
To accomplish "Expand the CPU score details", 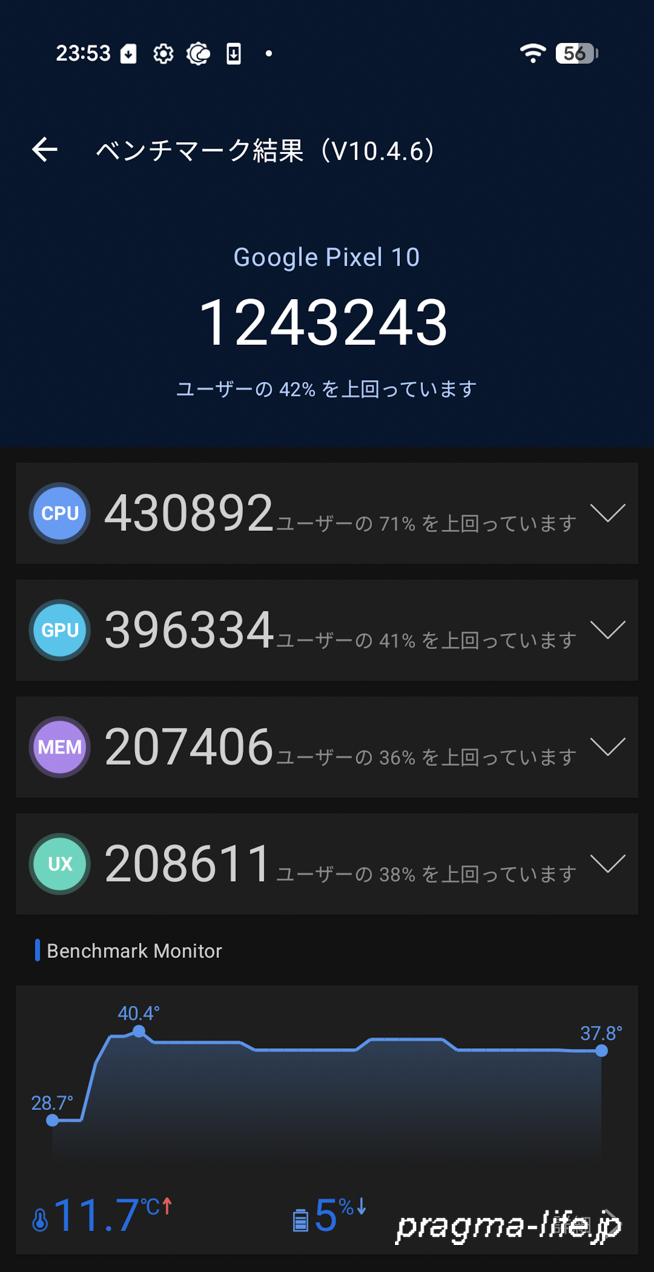I will click(607, 514).
